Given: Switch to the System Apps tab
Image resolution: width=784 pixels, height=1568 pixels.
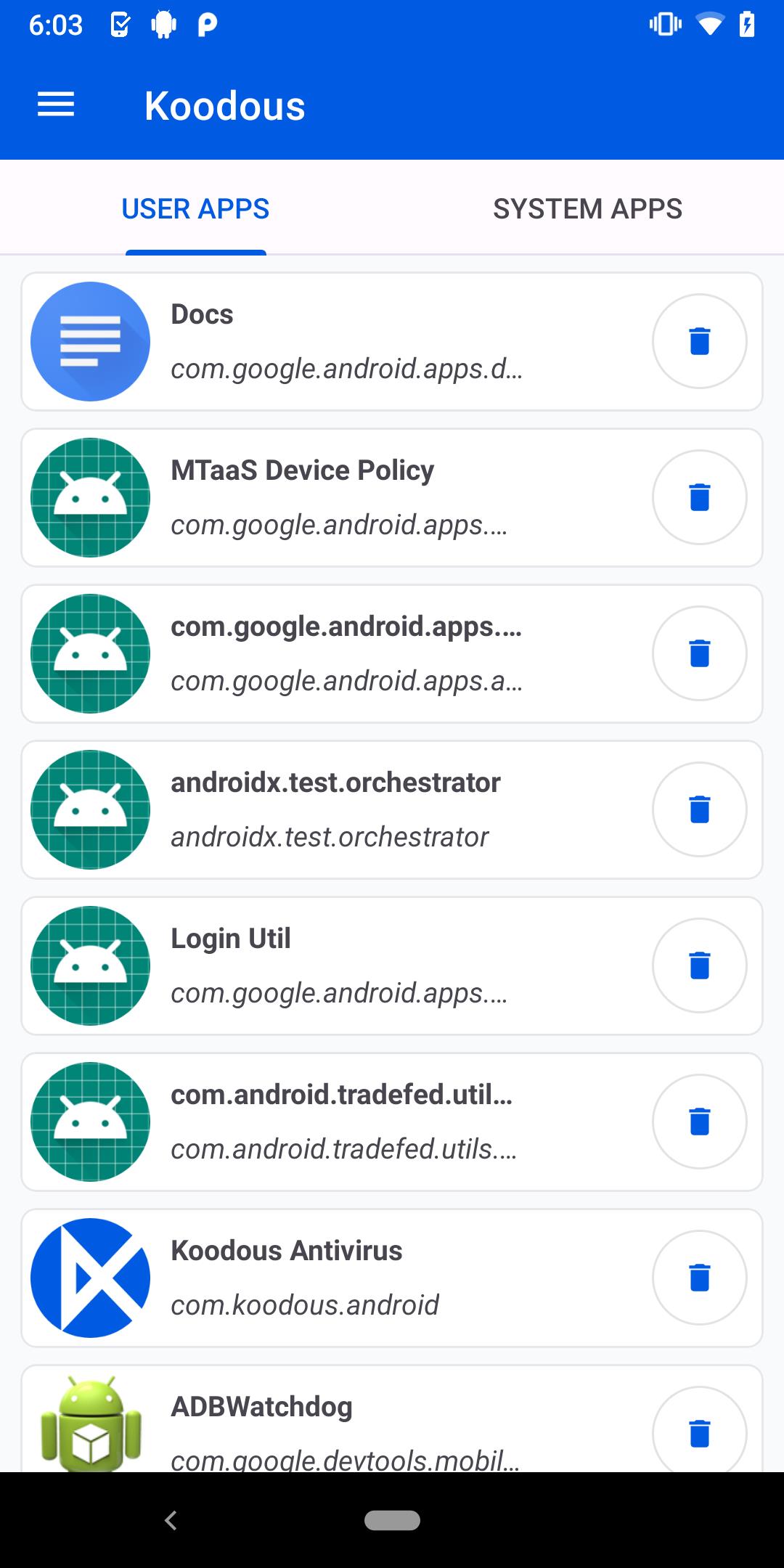Looking at the screenshot, I should pos(587,209).
